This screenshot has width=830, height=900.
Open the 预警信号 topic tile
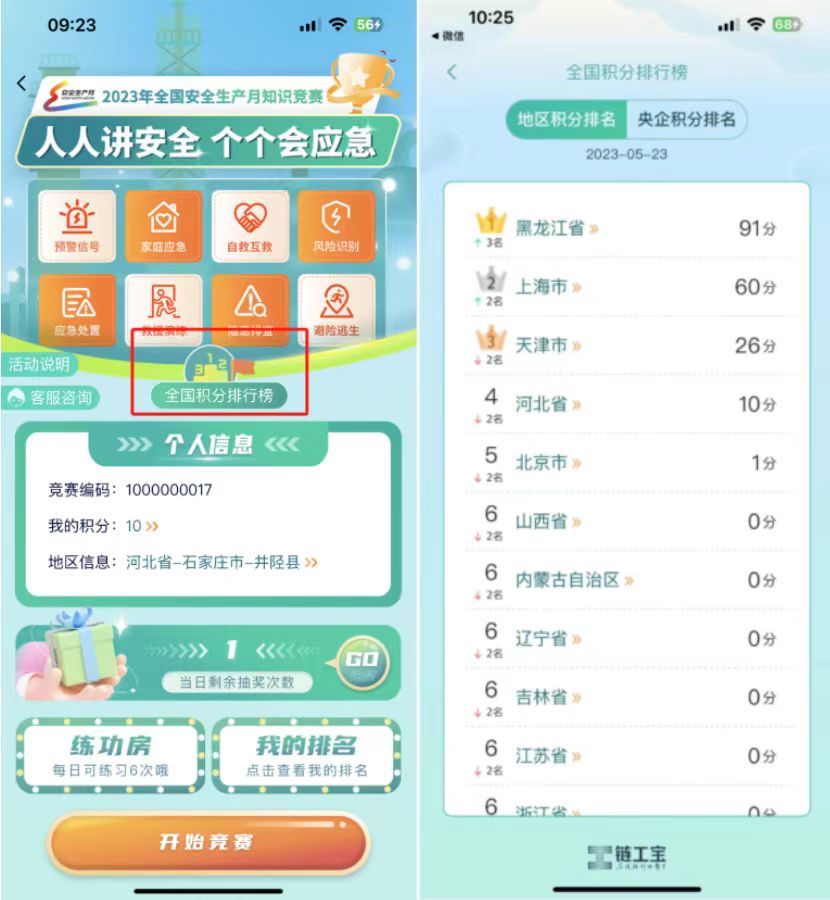[76, 226]
